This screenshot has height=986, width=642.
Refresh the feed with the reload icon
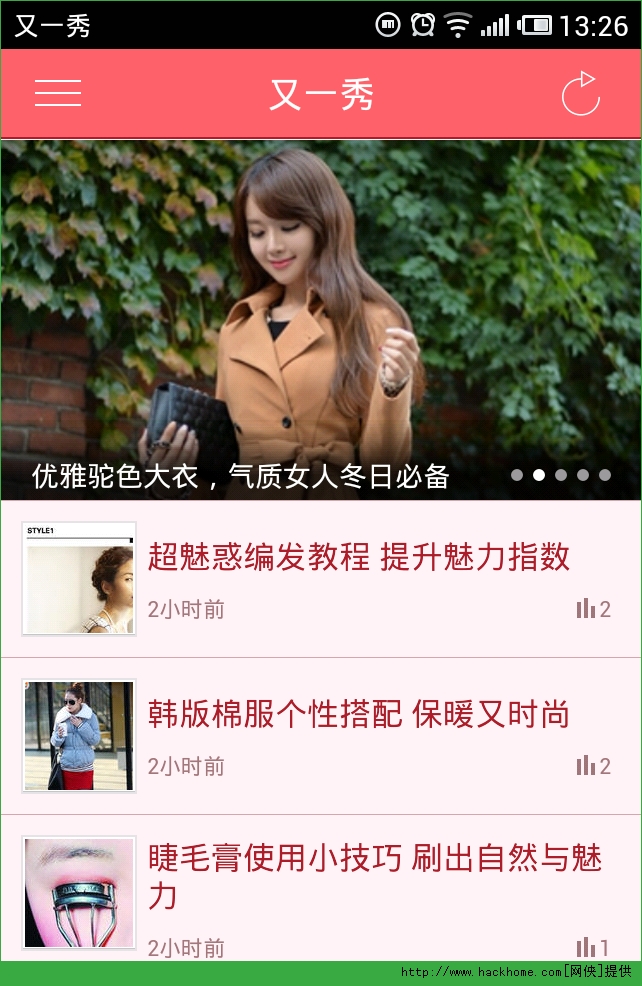(x=581, y=94)
